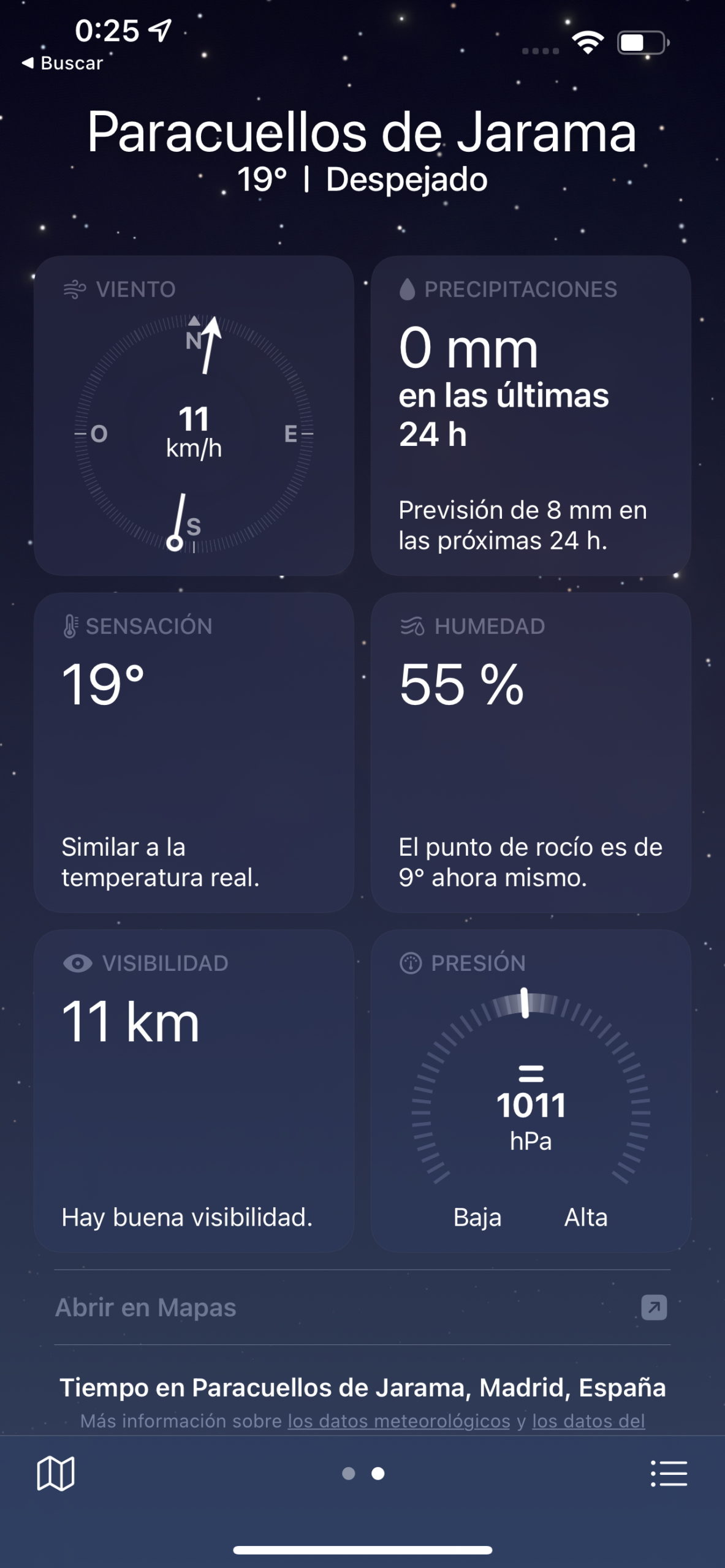Open the Sensación feels-like card
Image resolution: width=725 pixels, height=1568 pixels.
tap(194, 752)
